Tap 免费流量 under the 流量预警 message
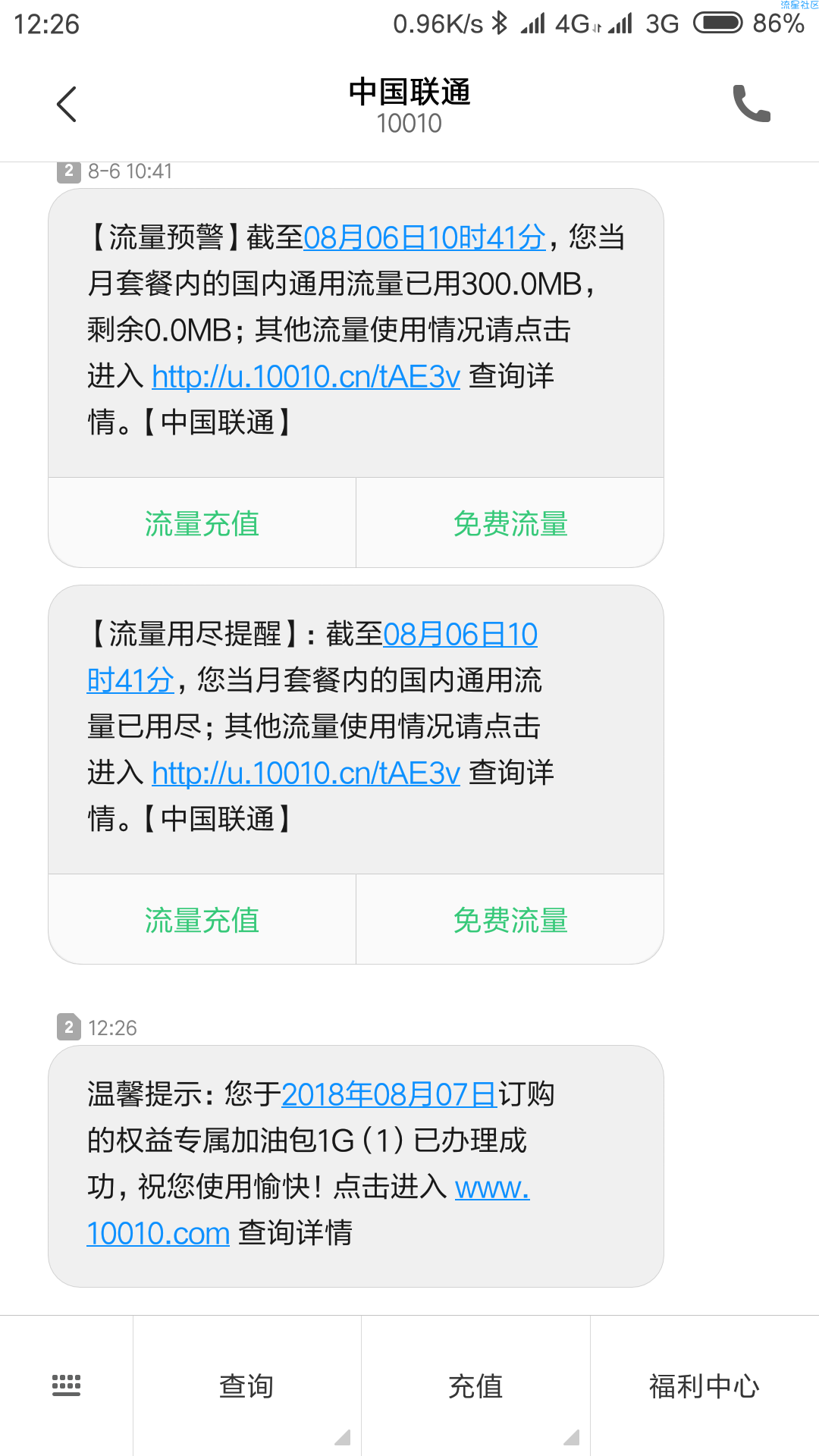The height and width of the screenshot is (1456, 819). point(510,523)
